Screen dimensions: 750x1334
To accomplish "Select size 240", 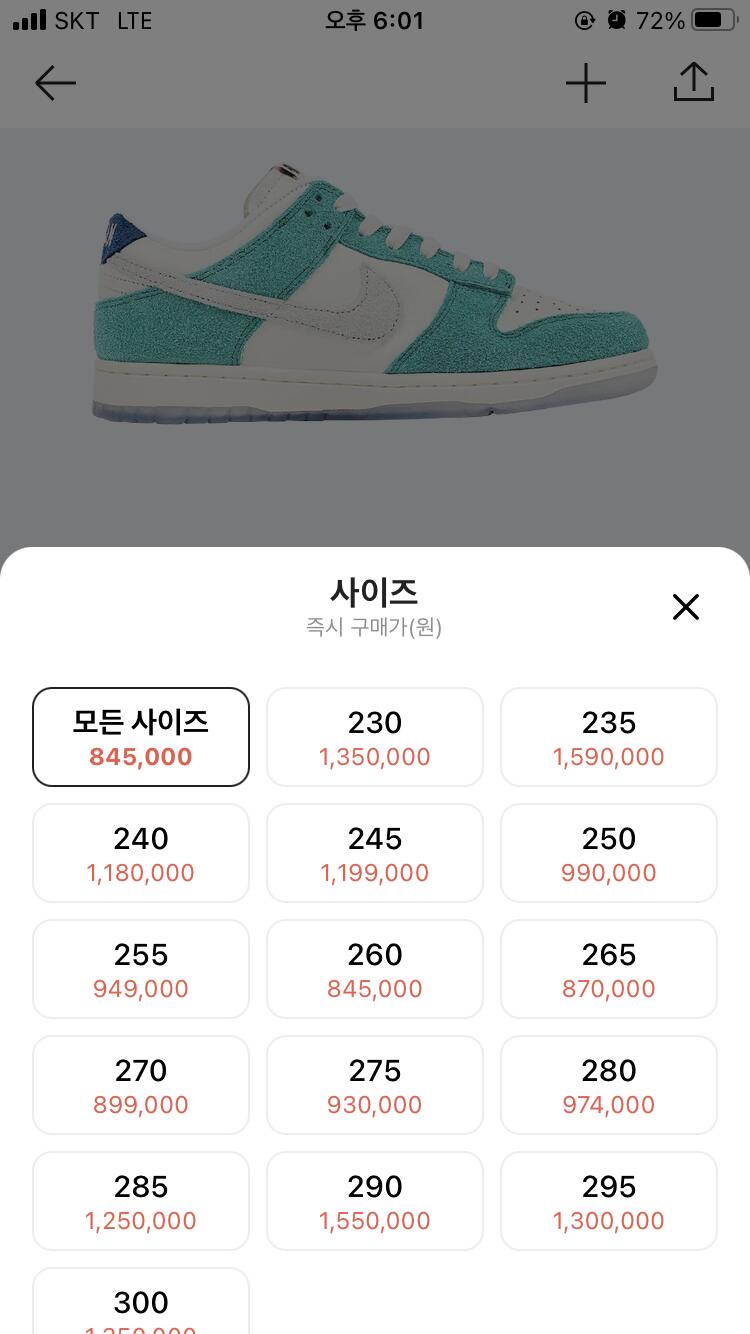I will (x=141, y=853).
